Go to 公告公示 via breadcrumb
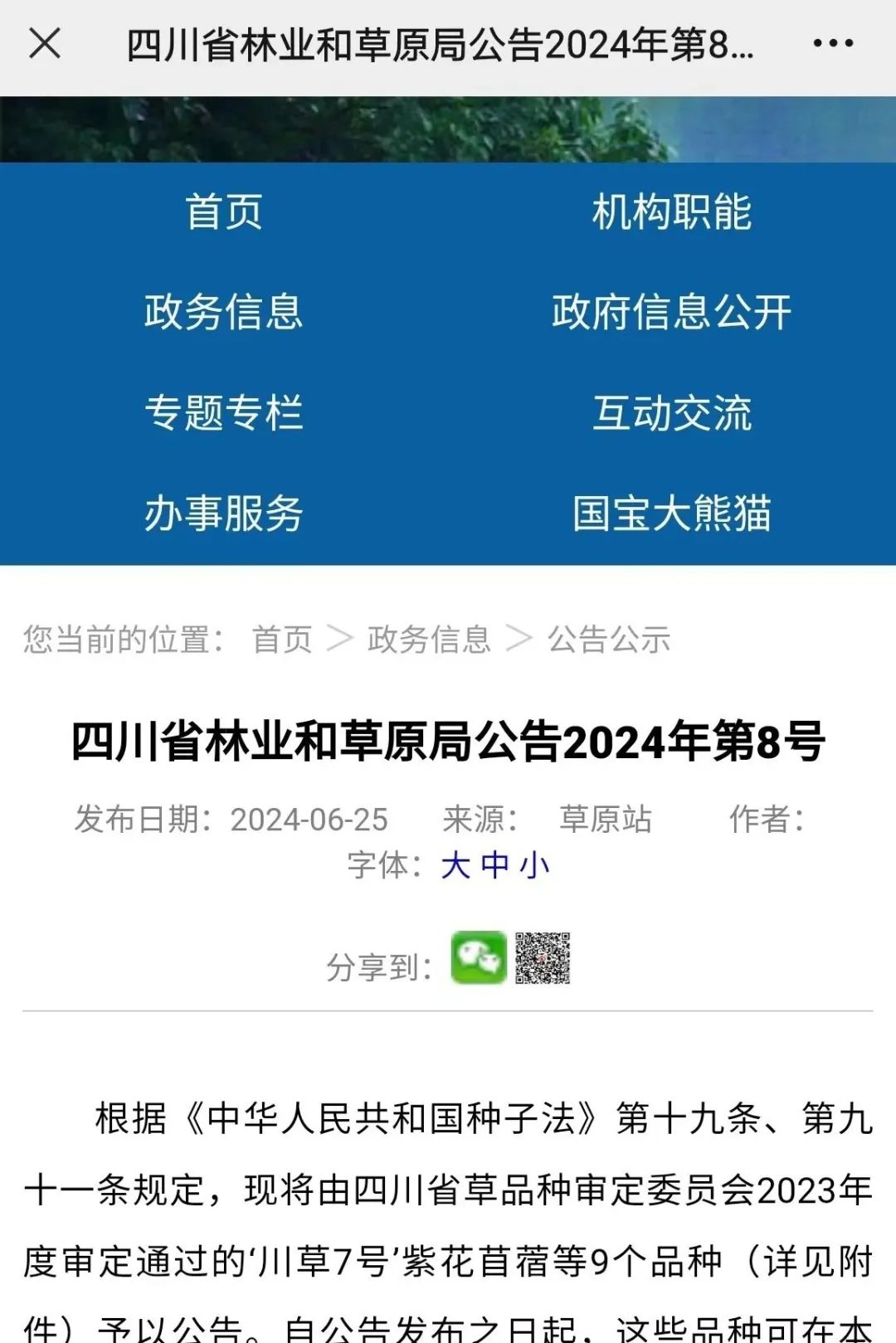Viewport: 896px width, 1343px height. pos(608,640)
